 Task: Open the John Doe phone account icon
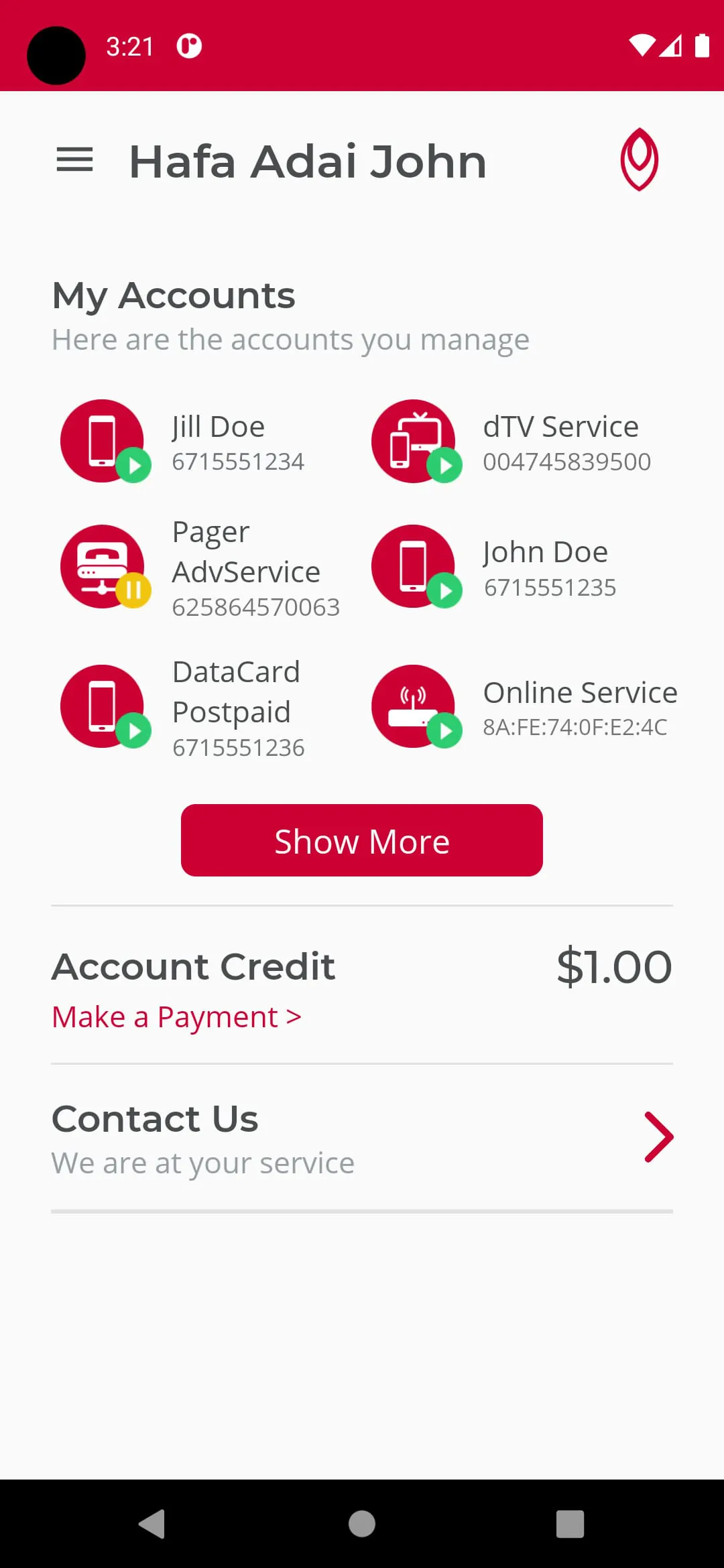point(414,566)
